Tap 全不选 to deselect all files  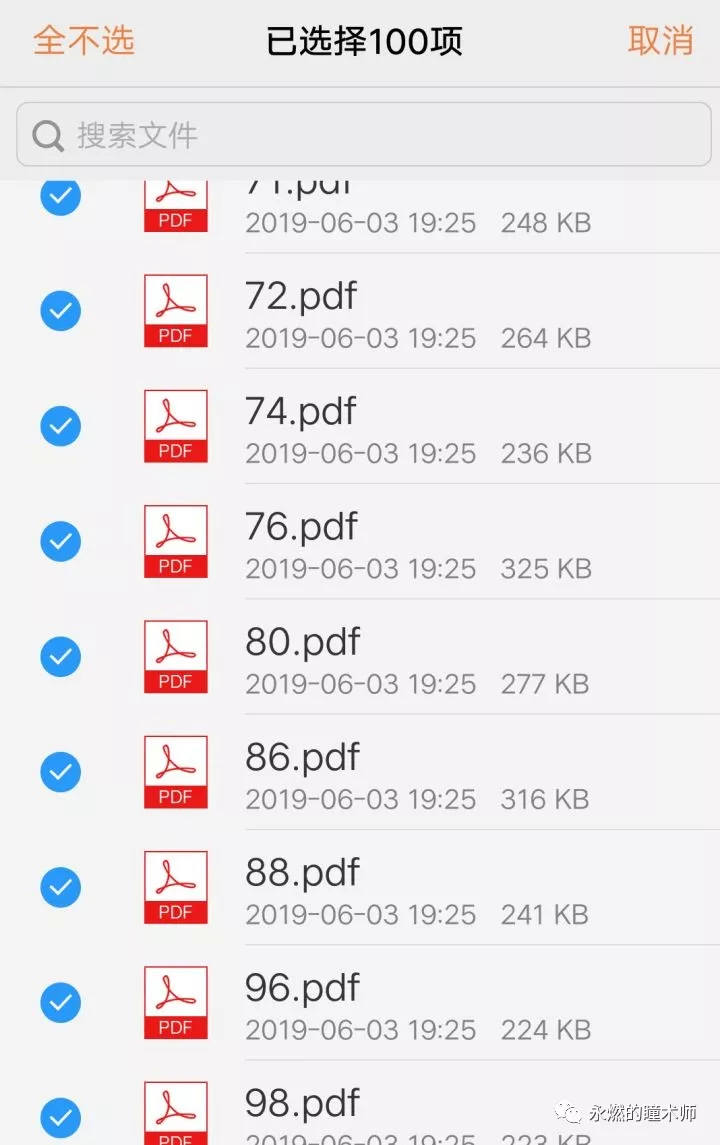coord(84,41)
